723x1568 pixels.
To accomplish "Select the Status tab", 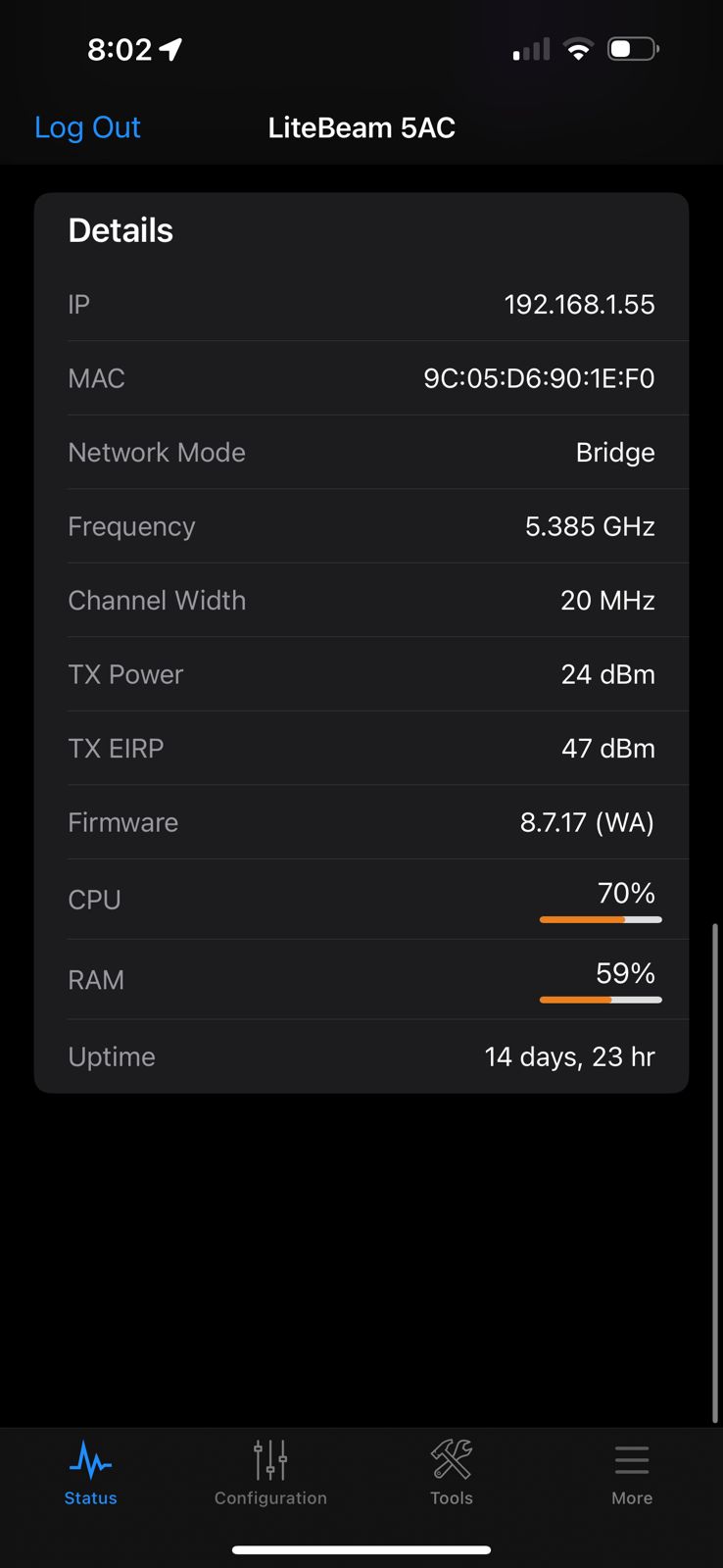I will point(90,1472).
